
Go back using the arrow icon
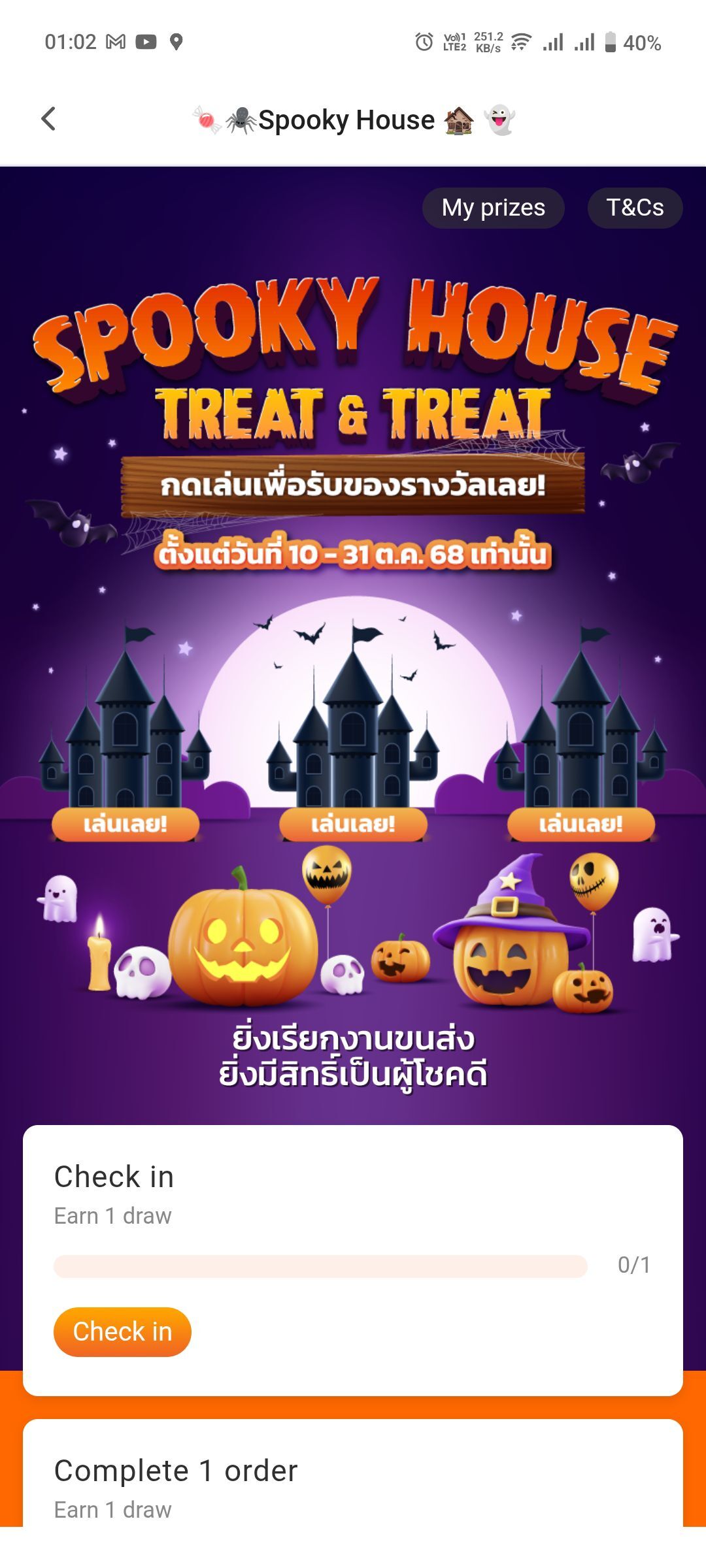tap(48, 119)
